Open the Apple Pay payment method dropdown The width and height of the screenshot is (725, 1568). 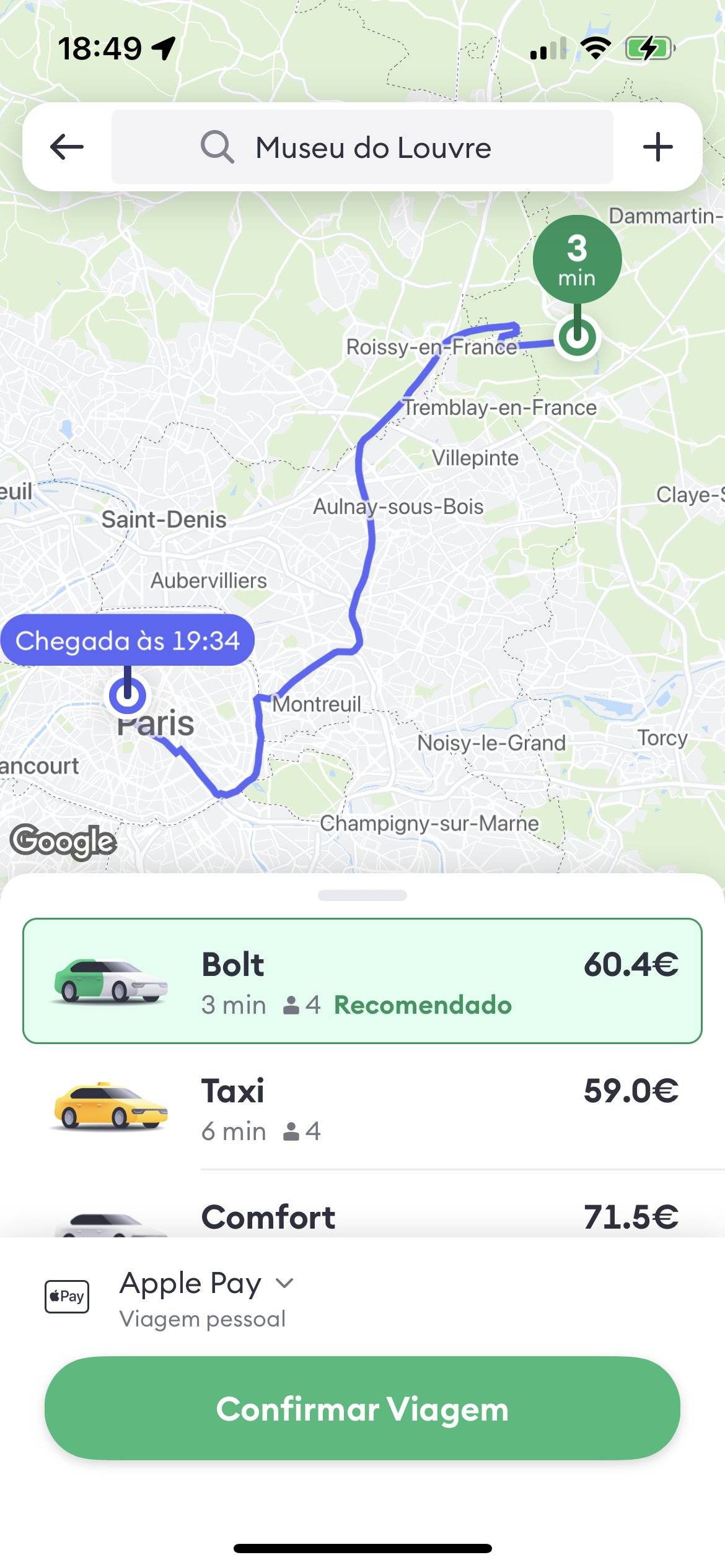[206, 1284]
